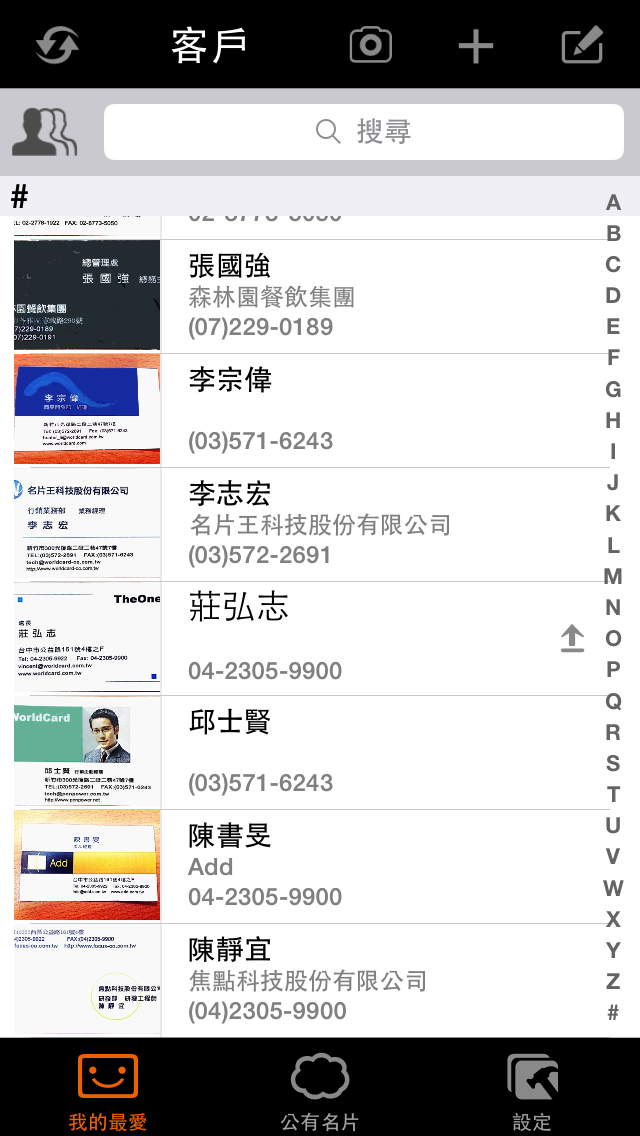
Task: Add a new contact with the plus icon
Action: [x=475, y=46]
